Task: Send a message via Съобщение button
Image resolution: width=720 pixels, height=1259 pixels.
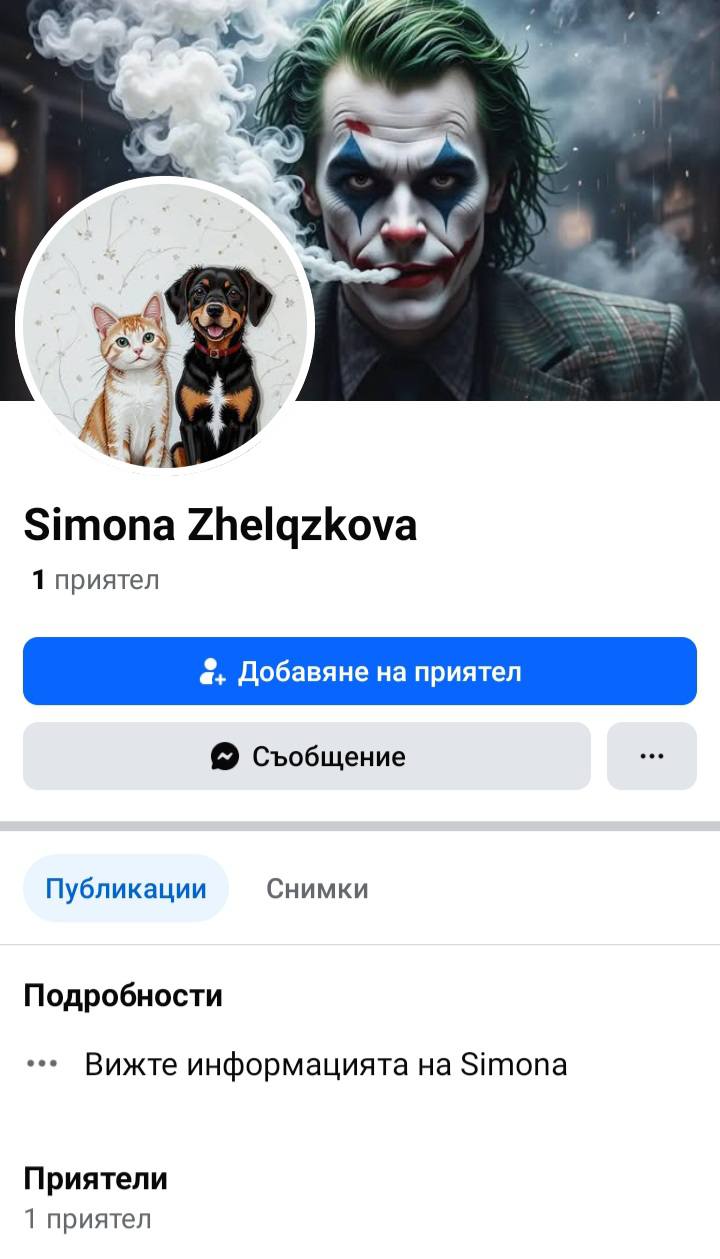Action: pos(307,756)
